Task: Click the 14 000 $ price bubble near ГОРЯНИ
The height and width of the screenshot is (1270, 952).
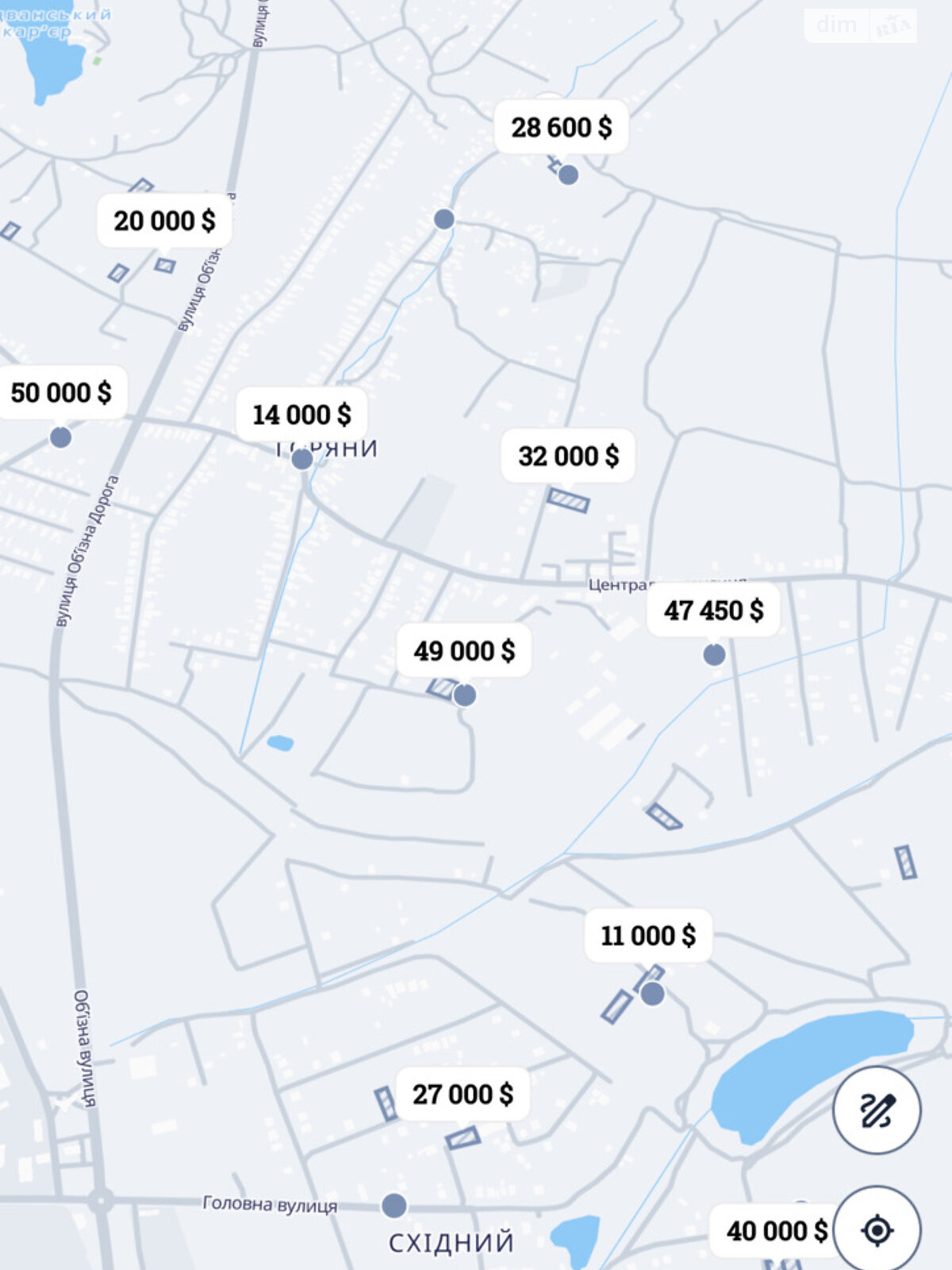Action: (x=301, y=414)
